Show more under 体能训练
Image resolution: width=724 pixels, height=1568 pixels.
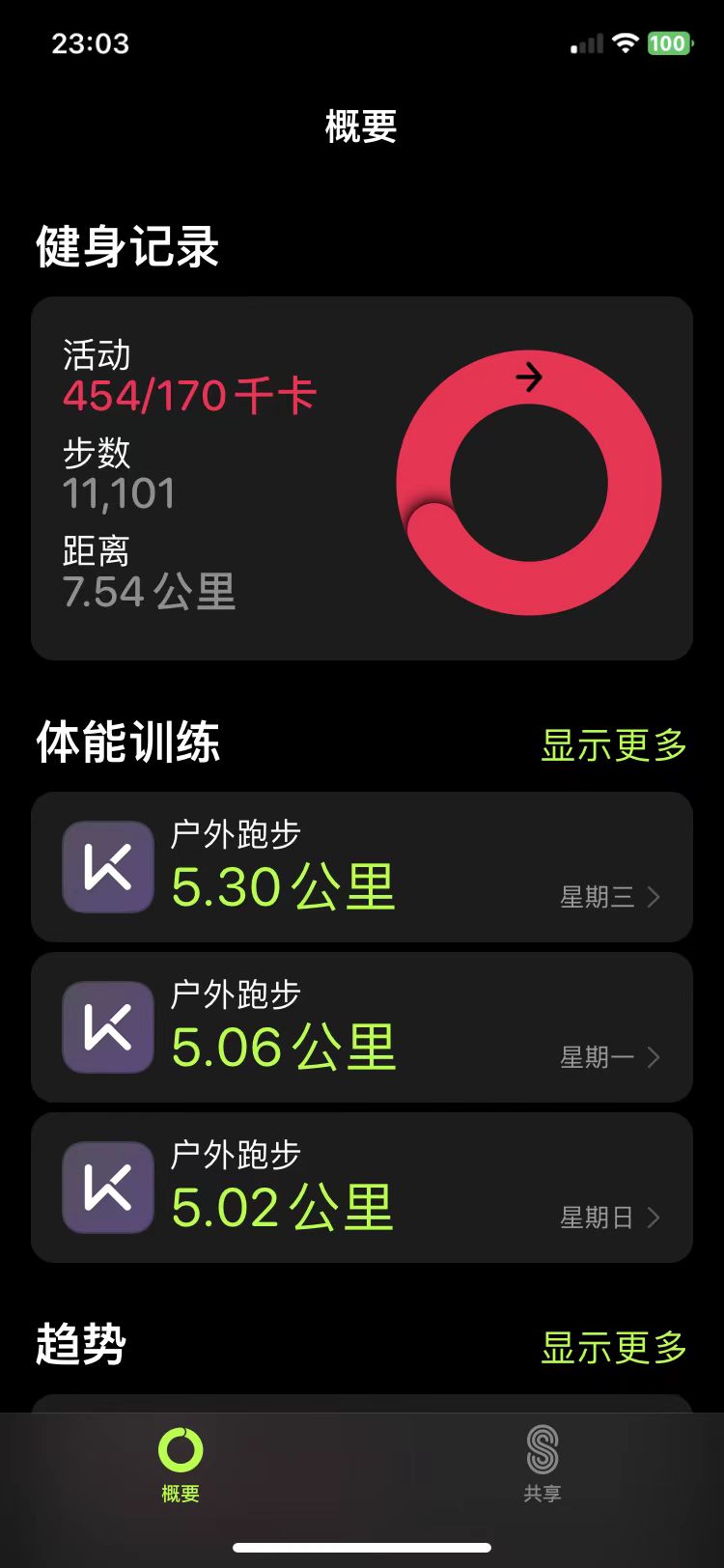coord(612,743)
